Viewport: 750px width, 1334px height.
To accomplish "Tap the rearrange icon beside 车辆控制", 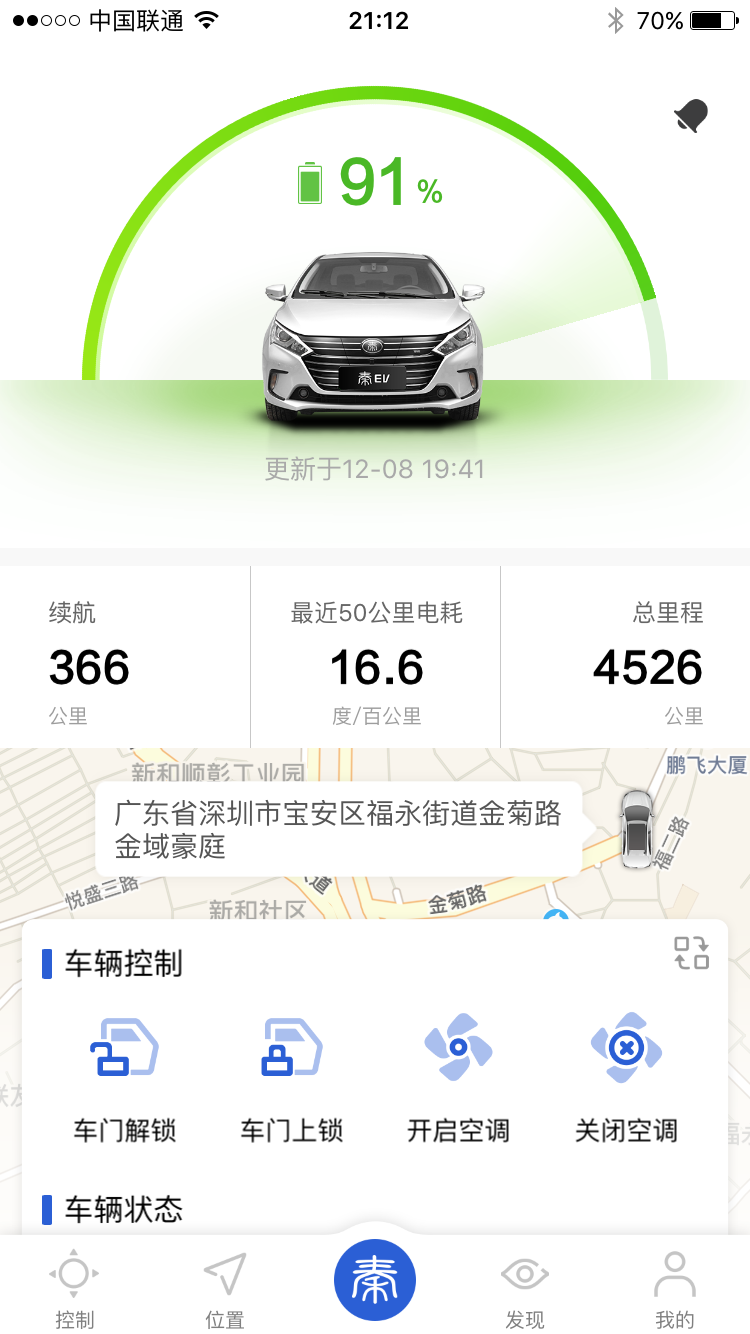I will (x=691, y=953).
